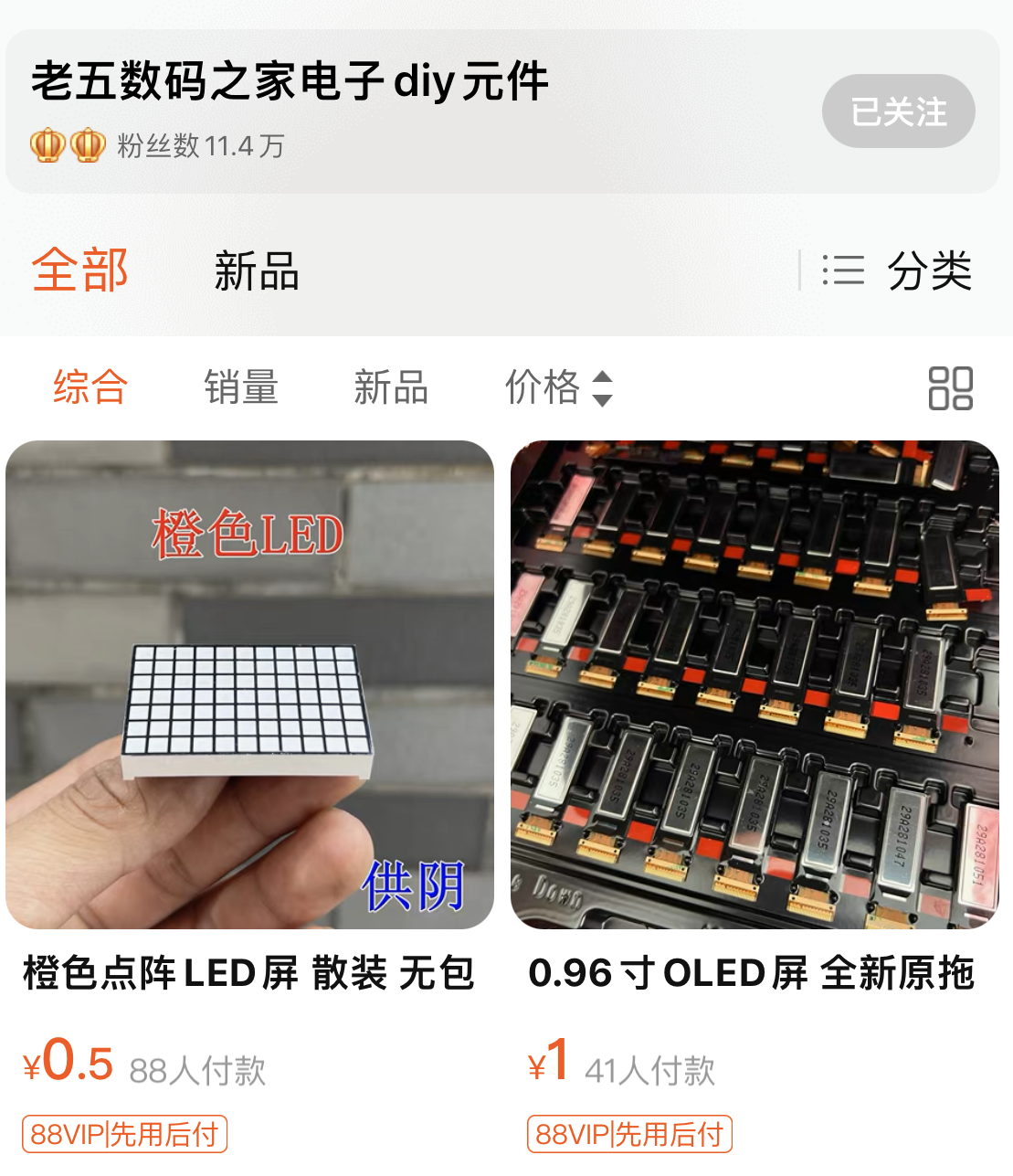
Task: Open the 新品 tab beside 全部
Action: click(257, 271)
